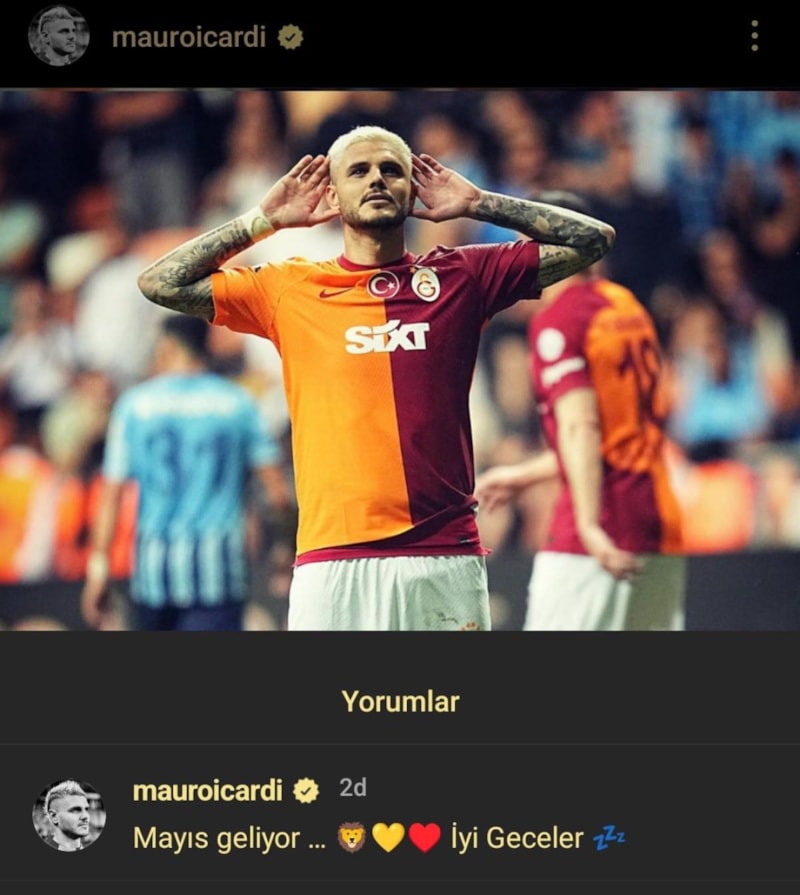Viewport: 800px width, 895px height.
Task: Open the posted football photo
Action: [x=400, y=360]
